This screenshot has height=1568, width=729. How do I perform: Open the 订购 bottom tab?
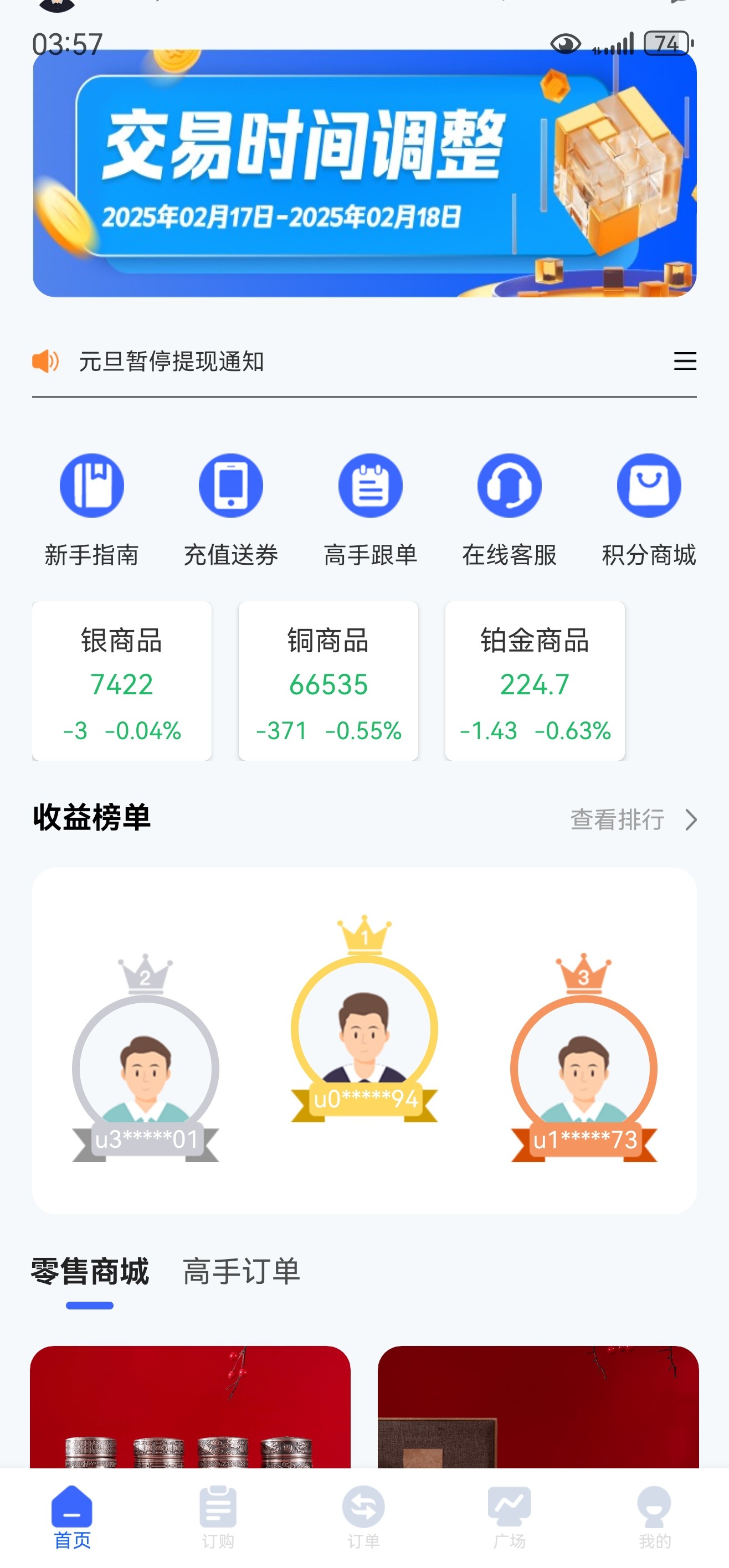(218, 1515)
